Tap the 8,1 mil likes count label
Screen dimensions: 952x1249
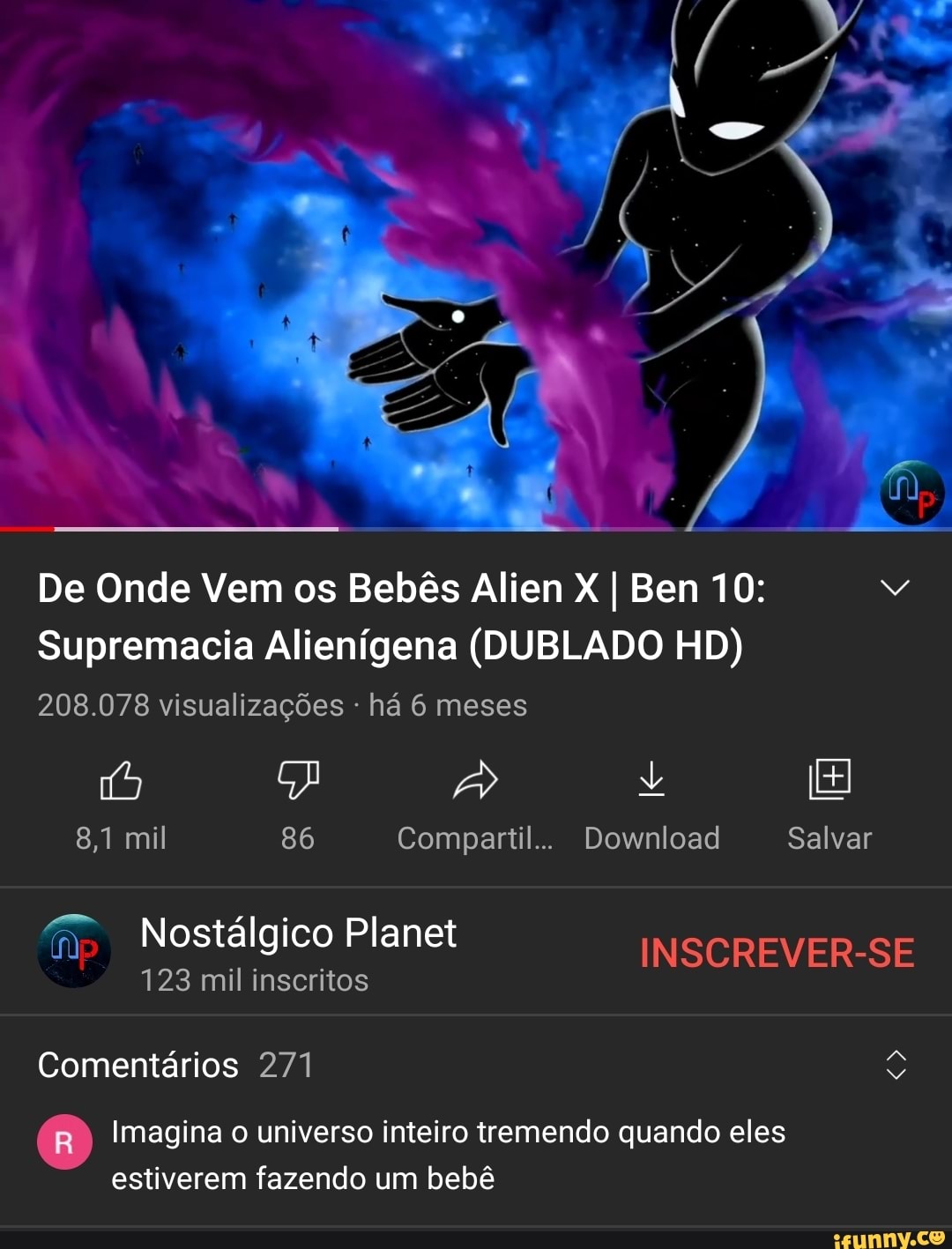tap(120, 838)
